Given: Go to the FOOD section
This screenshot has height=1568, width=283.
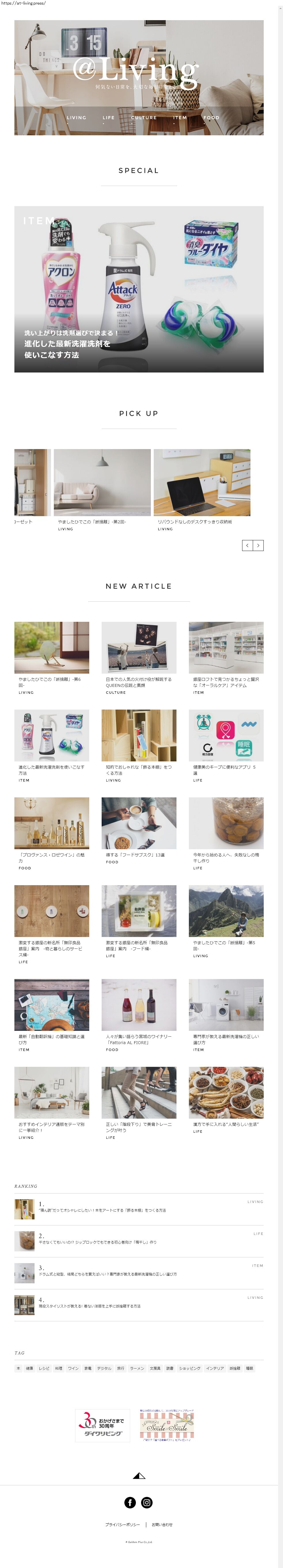Looking at the screenshot, I should 211,117.
